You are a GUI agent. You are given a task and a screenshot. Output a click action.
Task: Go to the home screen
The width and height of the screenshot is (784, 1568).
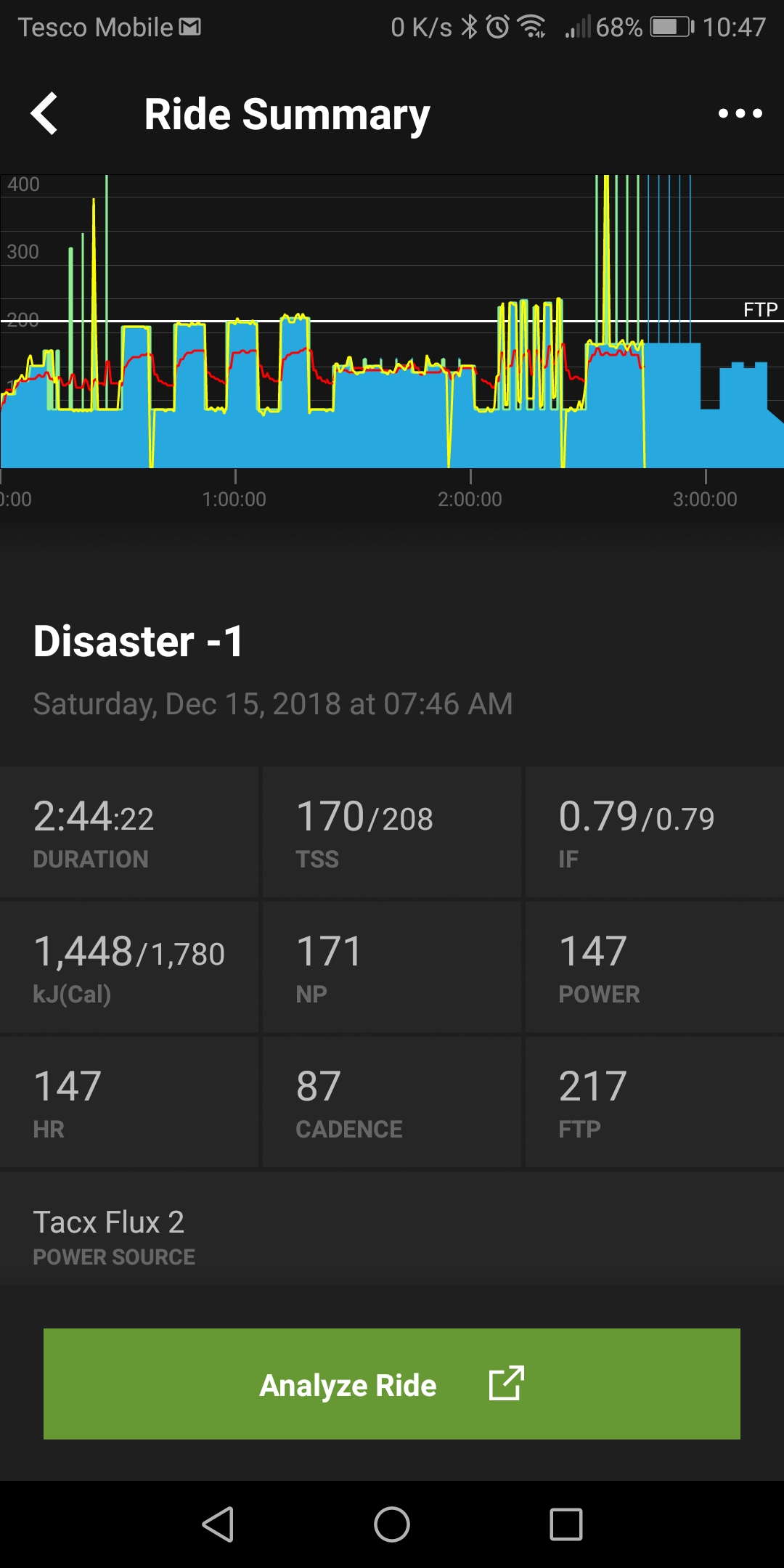click(x=392, y=1524)
